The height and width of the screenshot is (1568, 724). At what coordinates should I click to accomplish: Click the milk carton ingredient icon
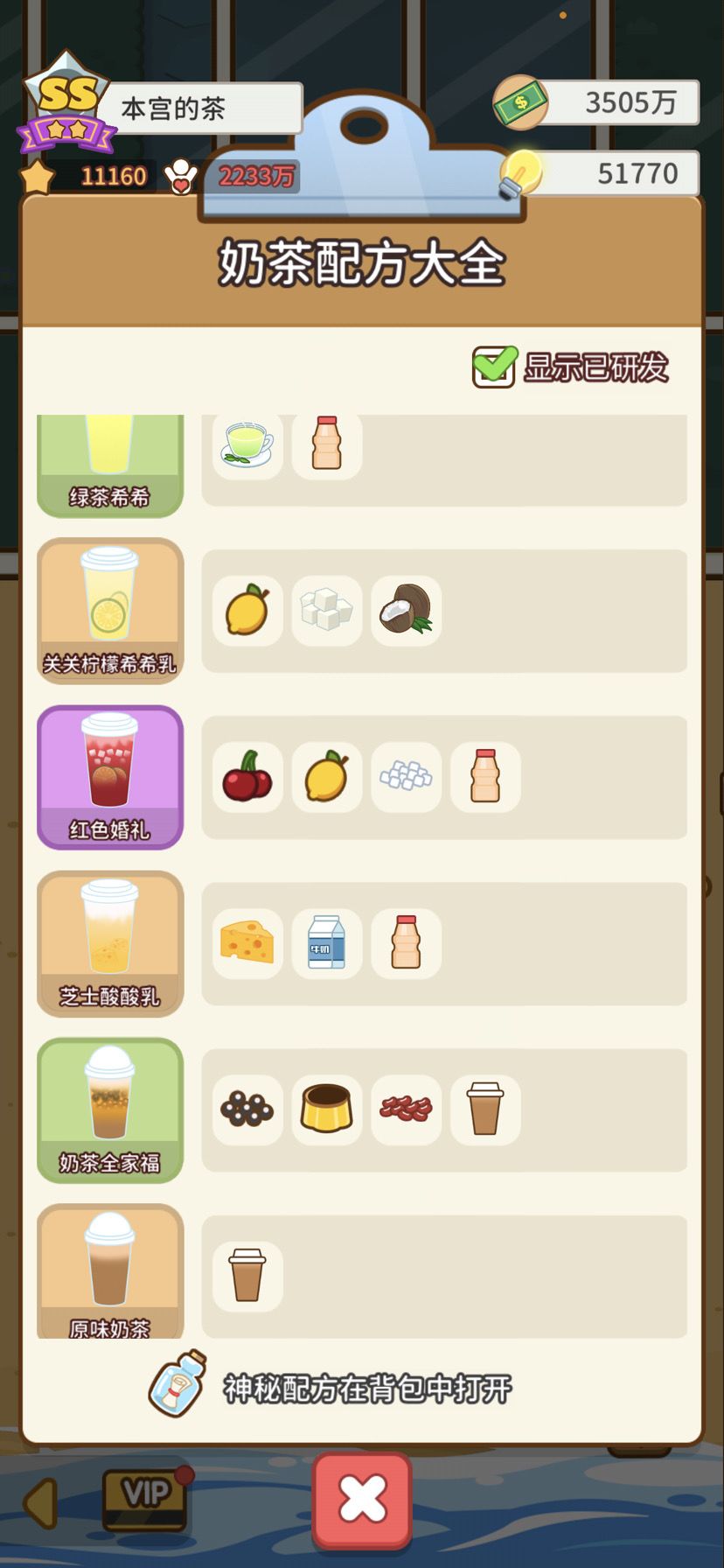click(x=326, y=943)
